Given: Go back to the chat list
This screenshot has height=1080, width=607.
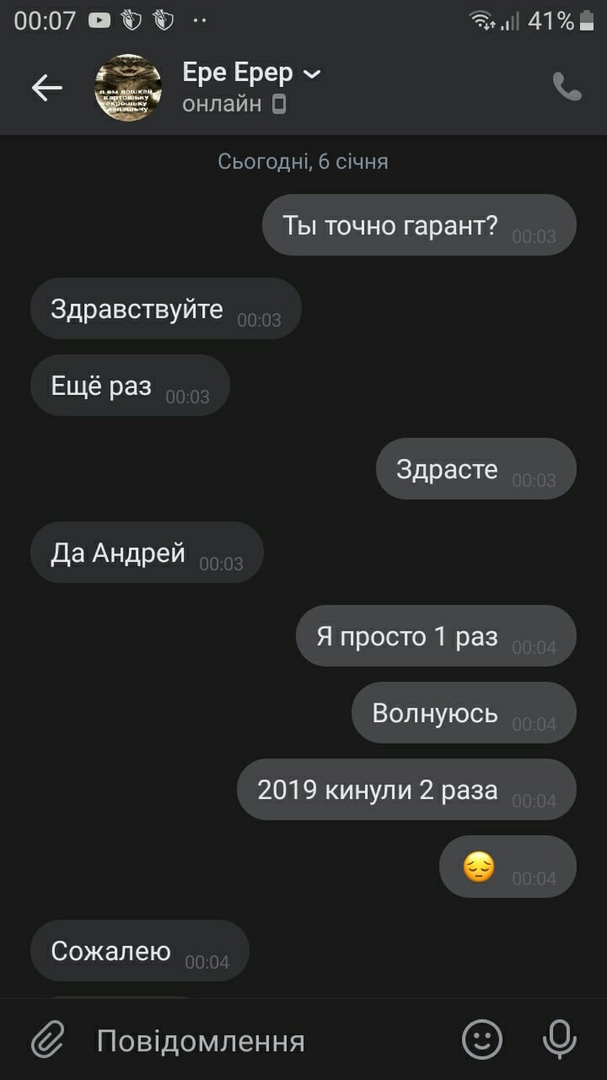Looking at the screenshot, I should (47, 88).
